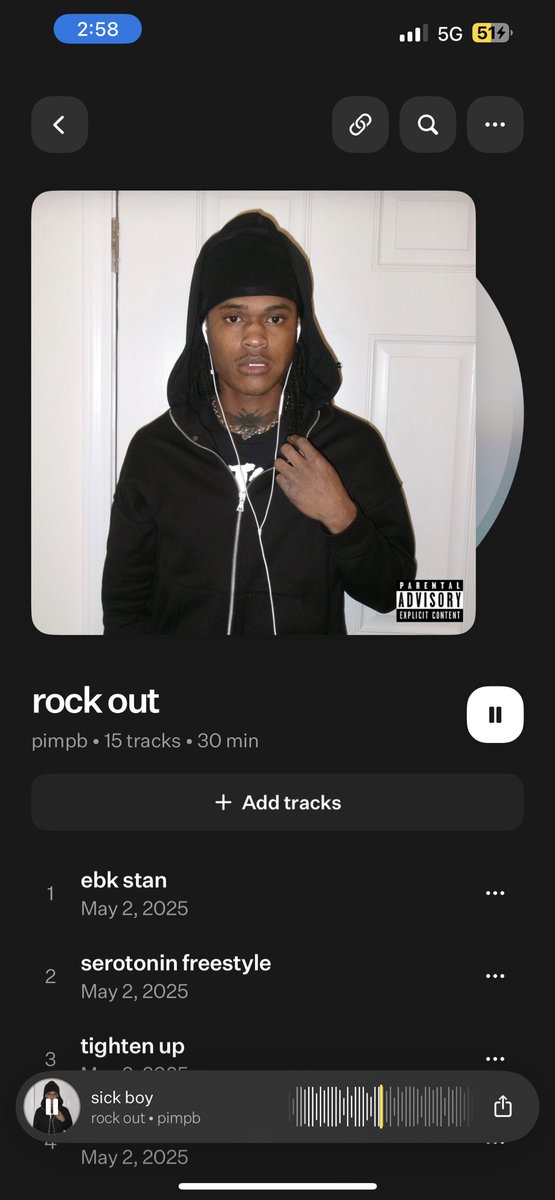Tap Add tracks button

[277, 802]
